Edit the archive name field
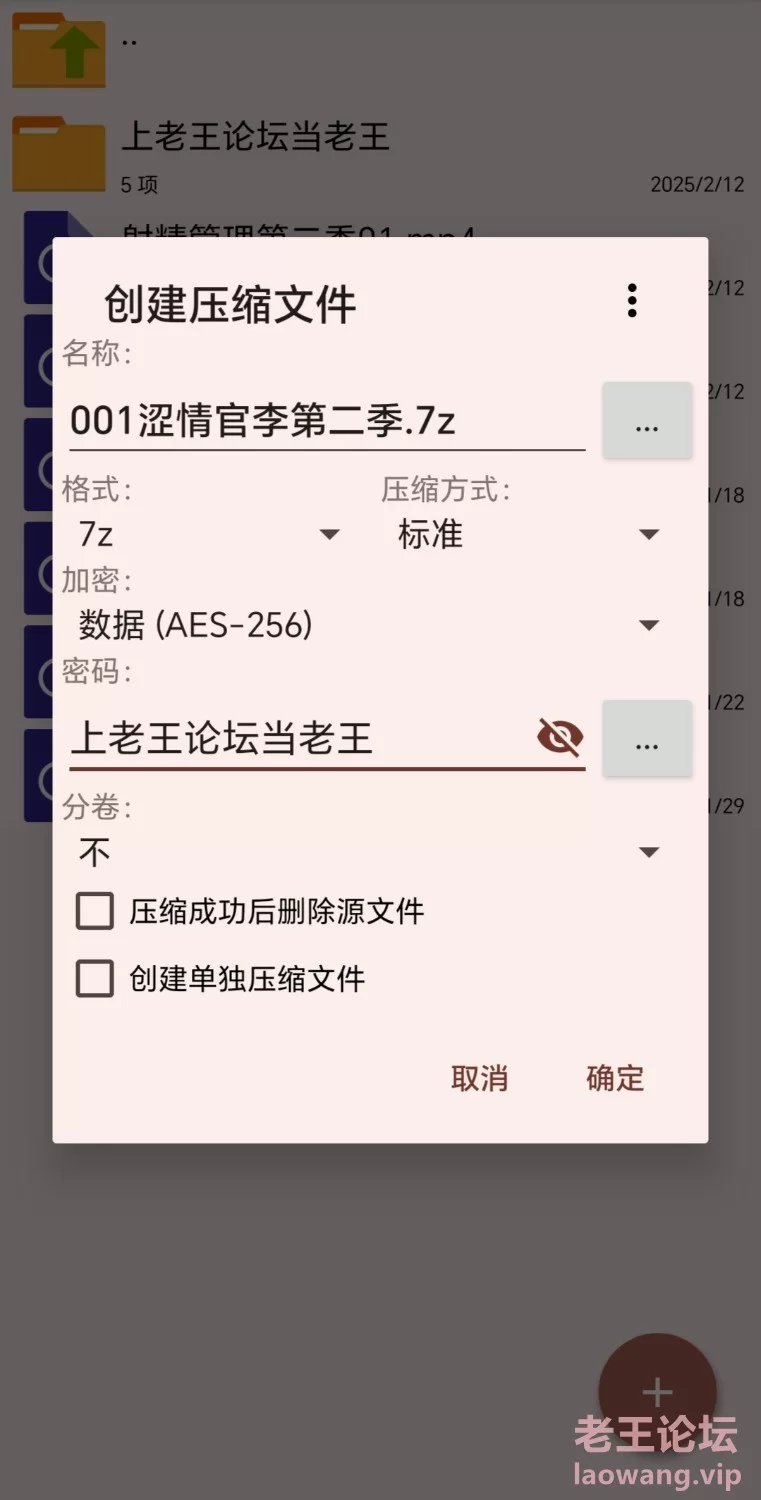This screenshot has width=761, height=1500. [x=325, y=421]
